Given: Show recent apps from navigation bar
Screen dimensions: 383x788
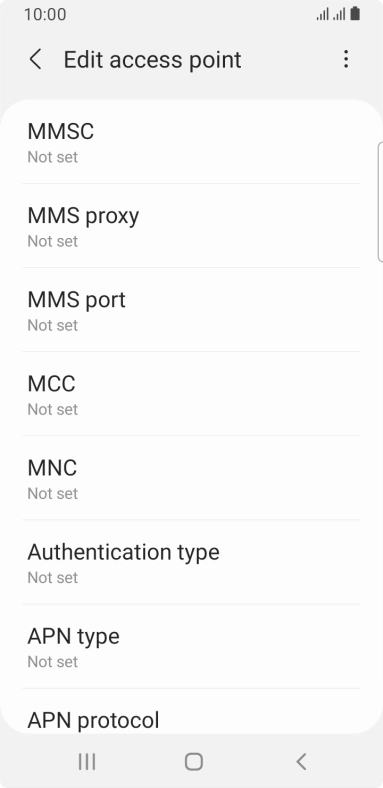Looking at the screenshot, I should point(87,762).
